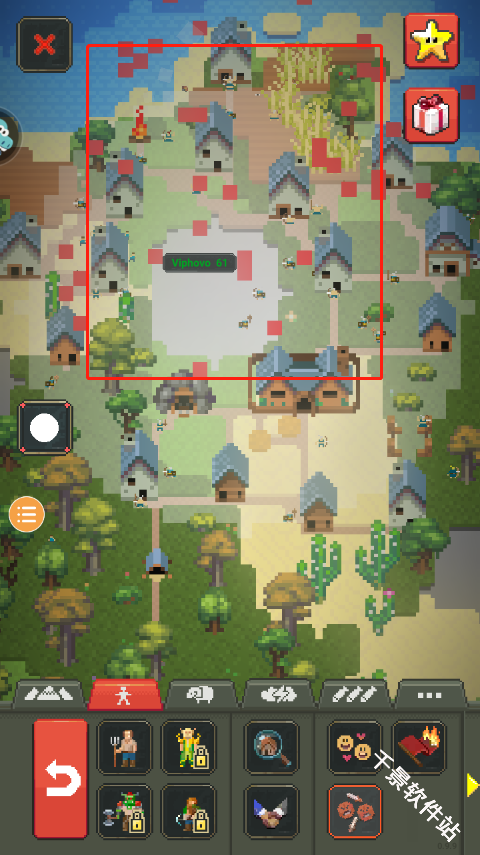The image size is (480, 855).
Task: Select the friendship happy faces tool
Action: 355,748
